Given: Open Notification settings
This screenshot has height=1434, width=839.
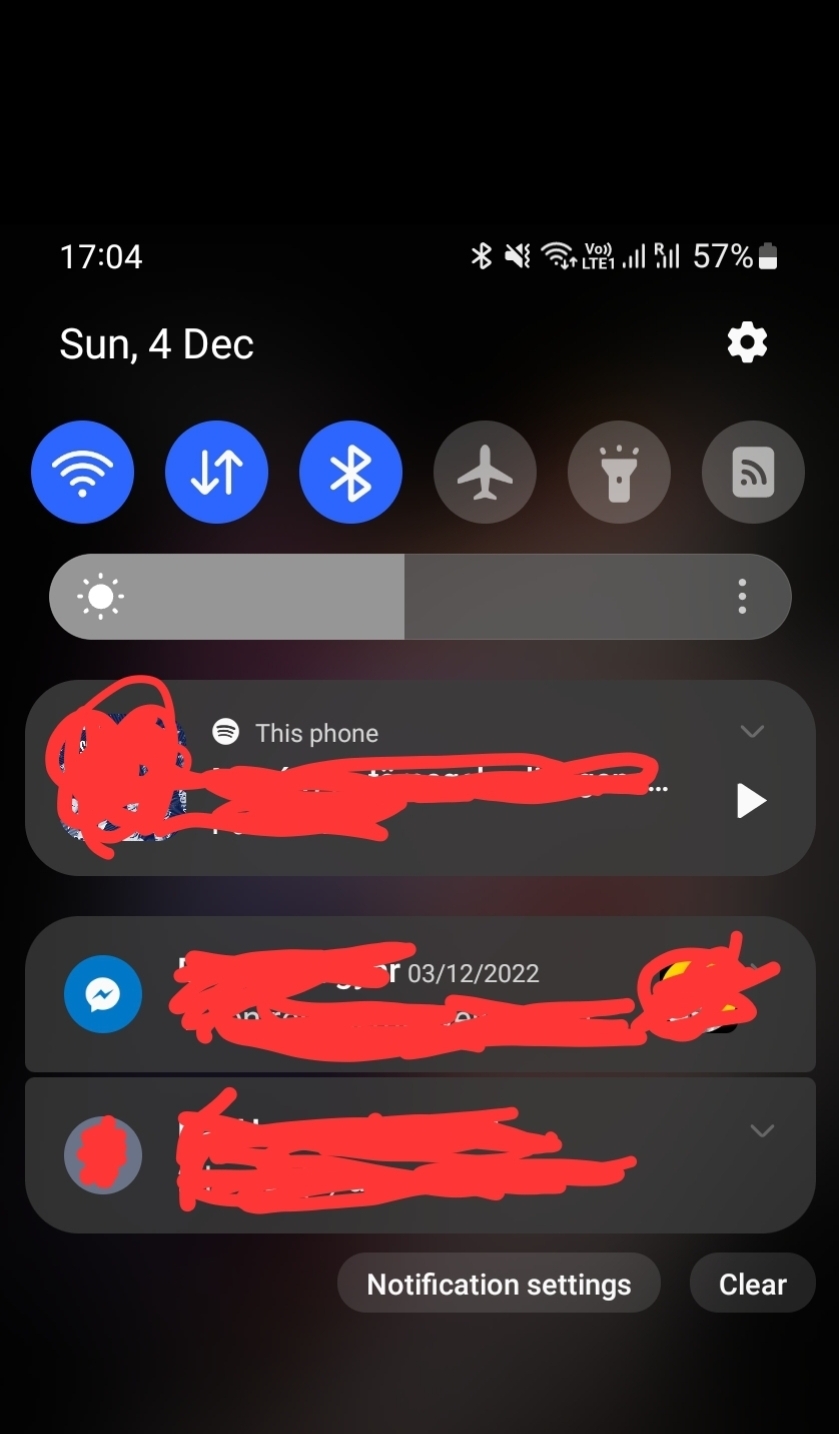Looking at the screenshot, I should coord(498,1284).
